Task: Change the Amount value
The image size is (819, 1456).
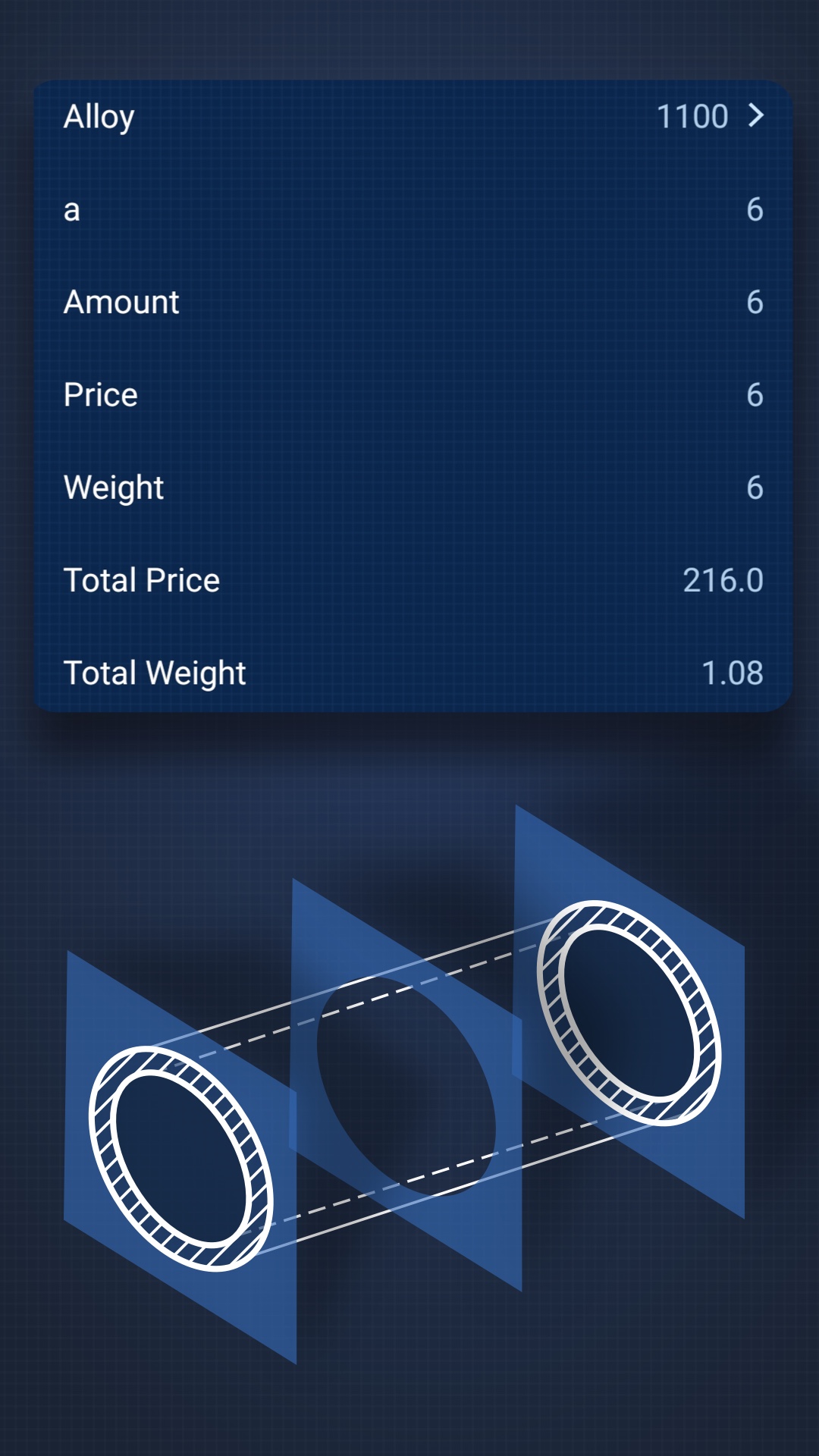Action: pyautogui.click(x=754, y=303)
